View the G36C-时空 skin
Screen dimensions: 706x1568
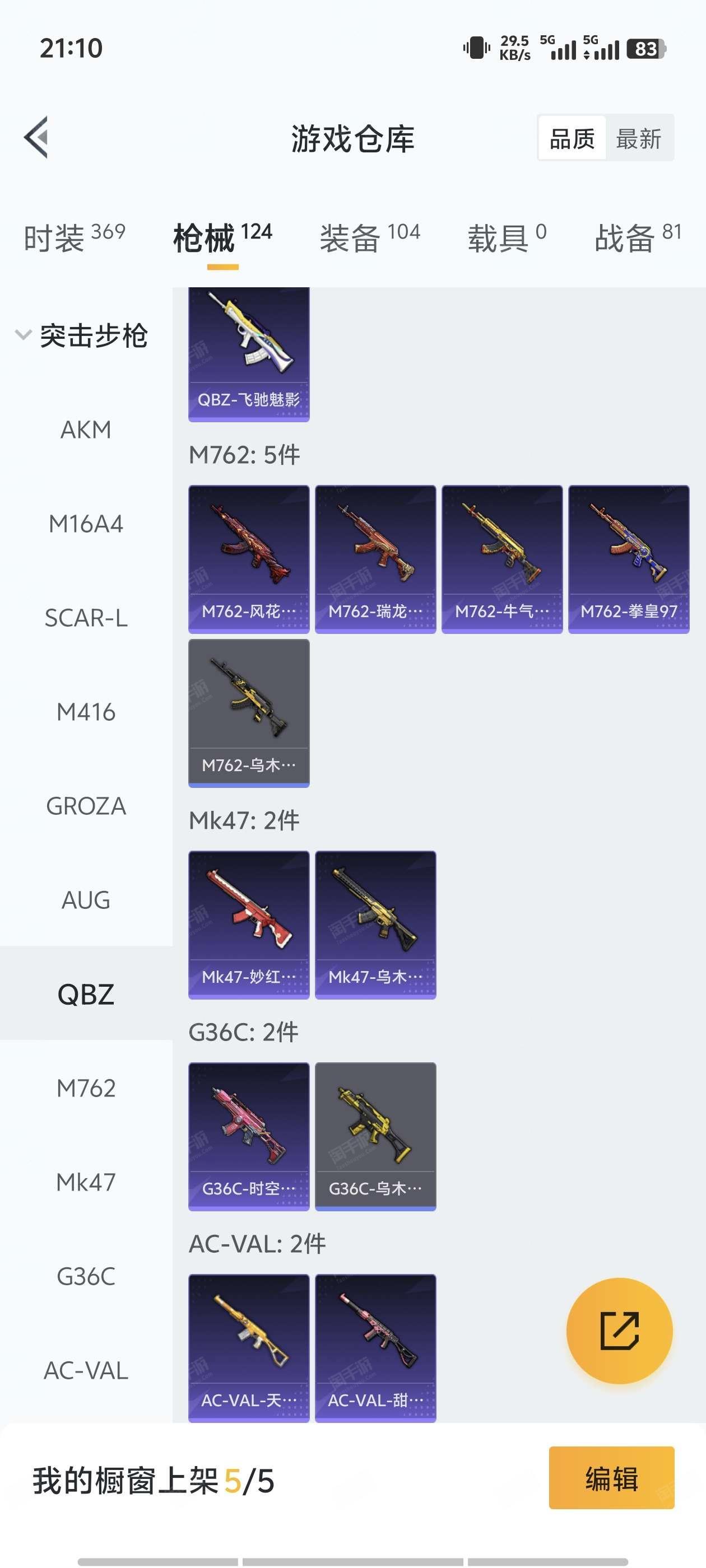pyautogui.click(x=249, y=1136)
